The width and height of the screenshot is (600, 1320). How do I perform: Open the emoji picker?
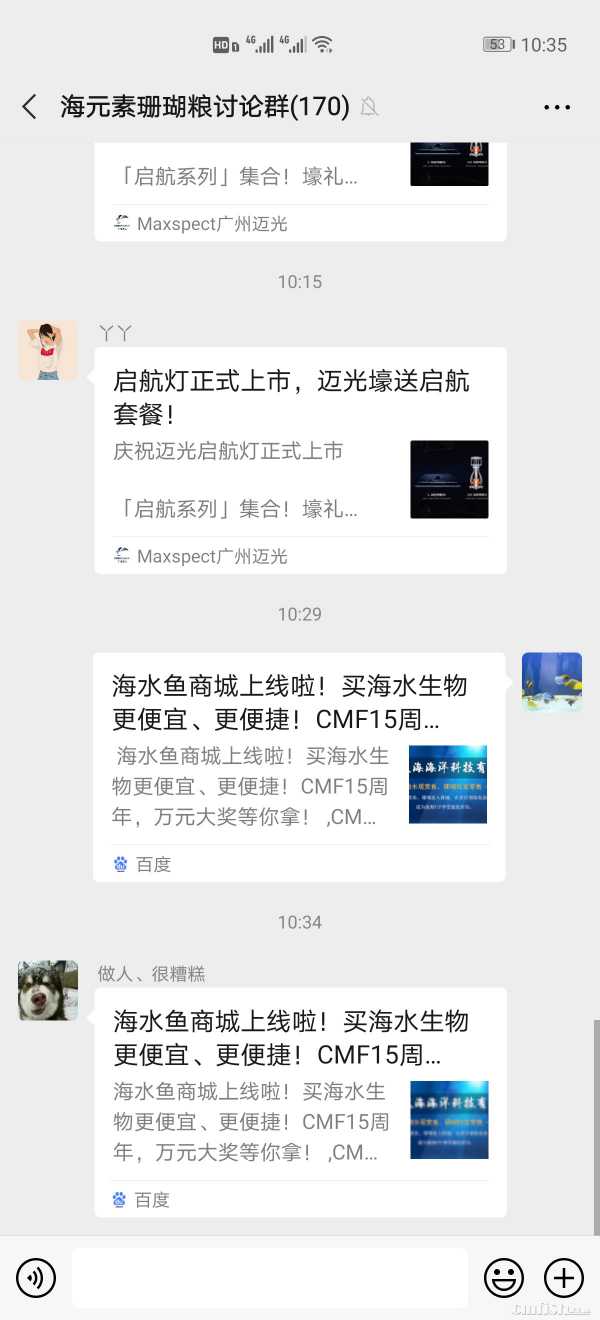(x=504, y=1278)
